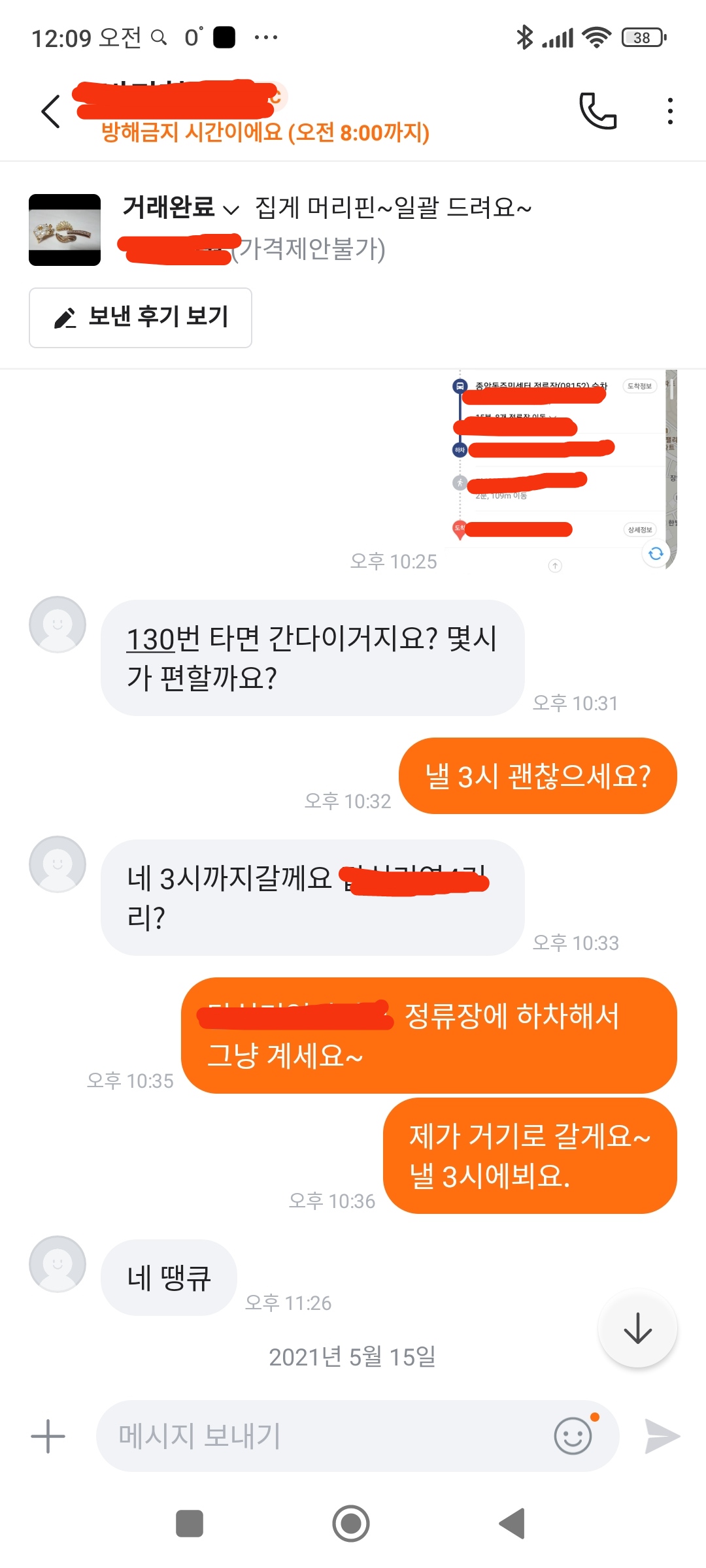View profile from the 네 땡큐 avatar
Screen dimensions: 706x1568
click(x=58, y=1264)
